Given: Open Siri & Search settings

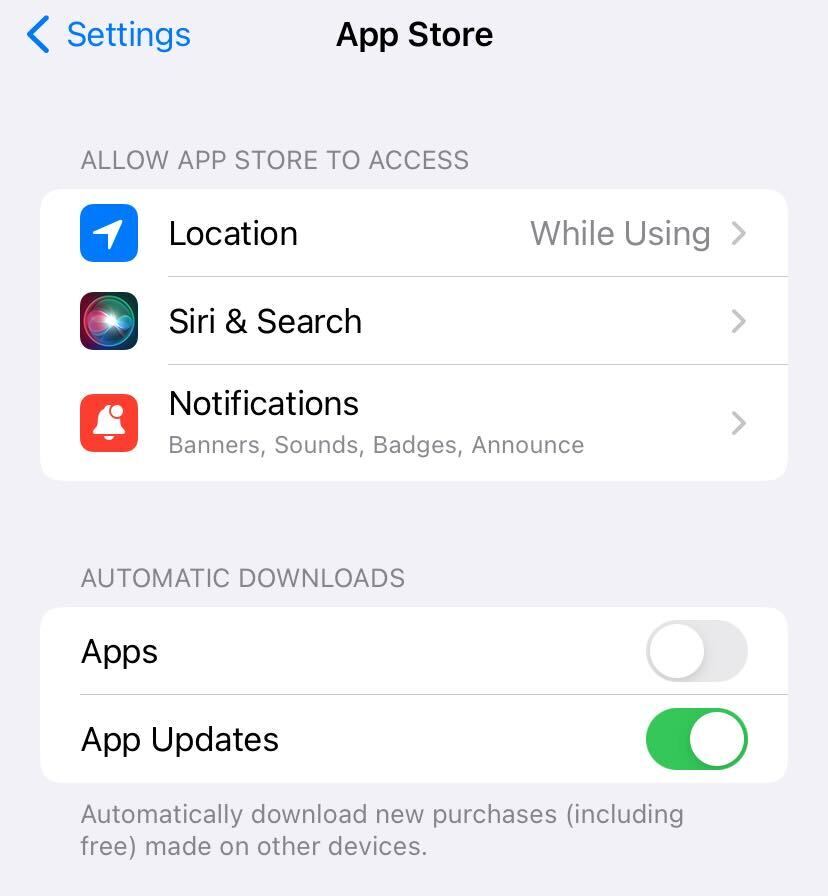Looking at the screenshot, I should click(414, 321).
